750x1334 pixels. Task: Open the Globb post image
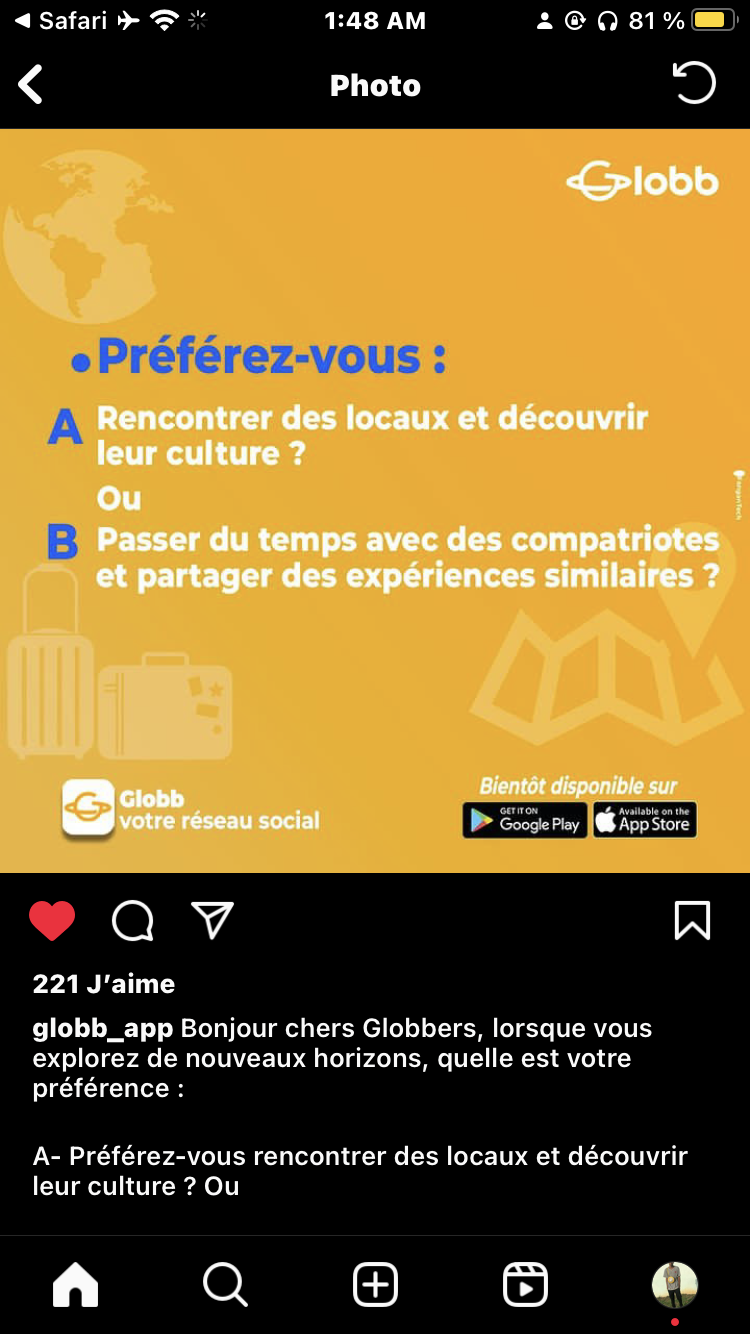click(x=375, y=501)
